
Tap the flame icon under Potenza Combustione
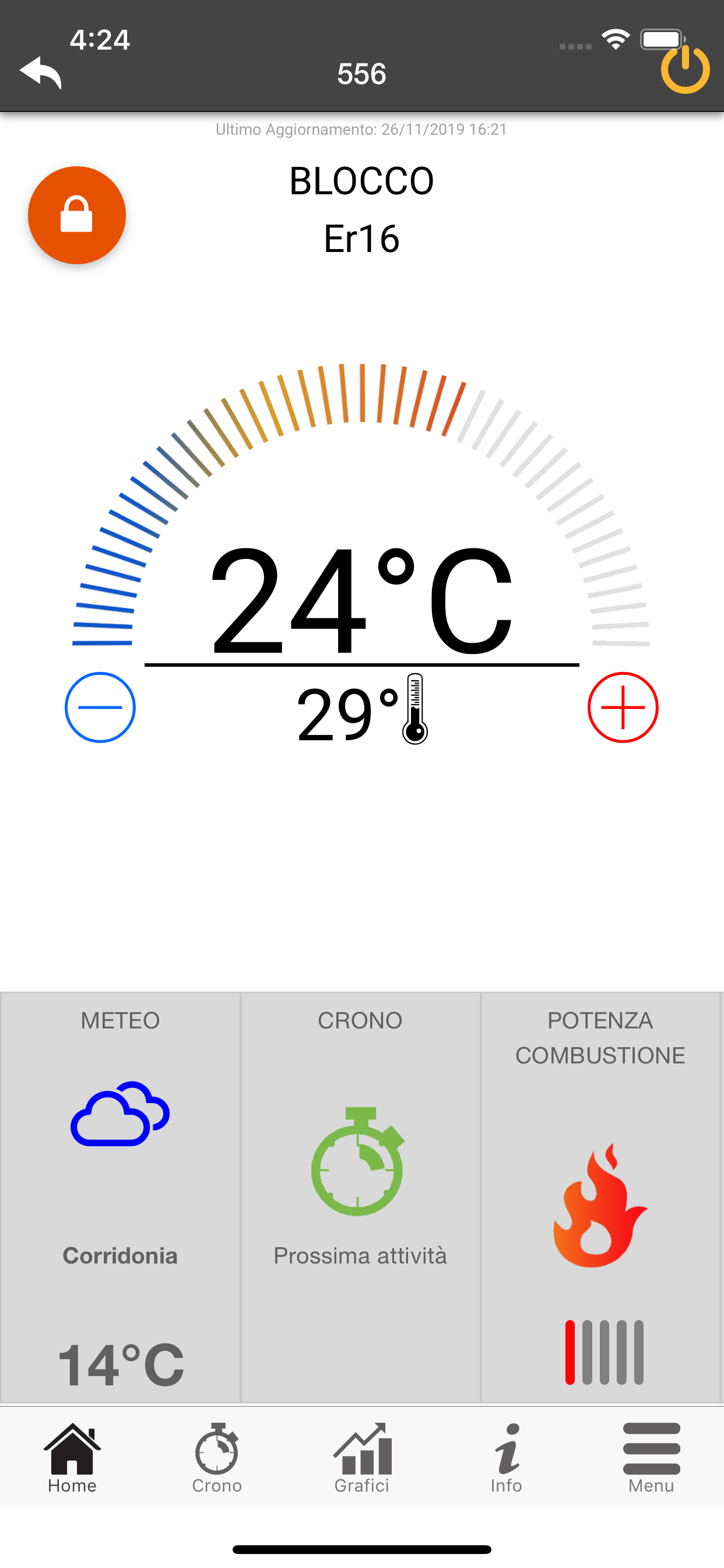[599, 1205]
